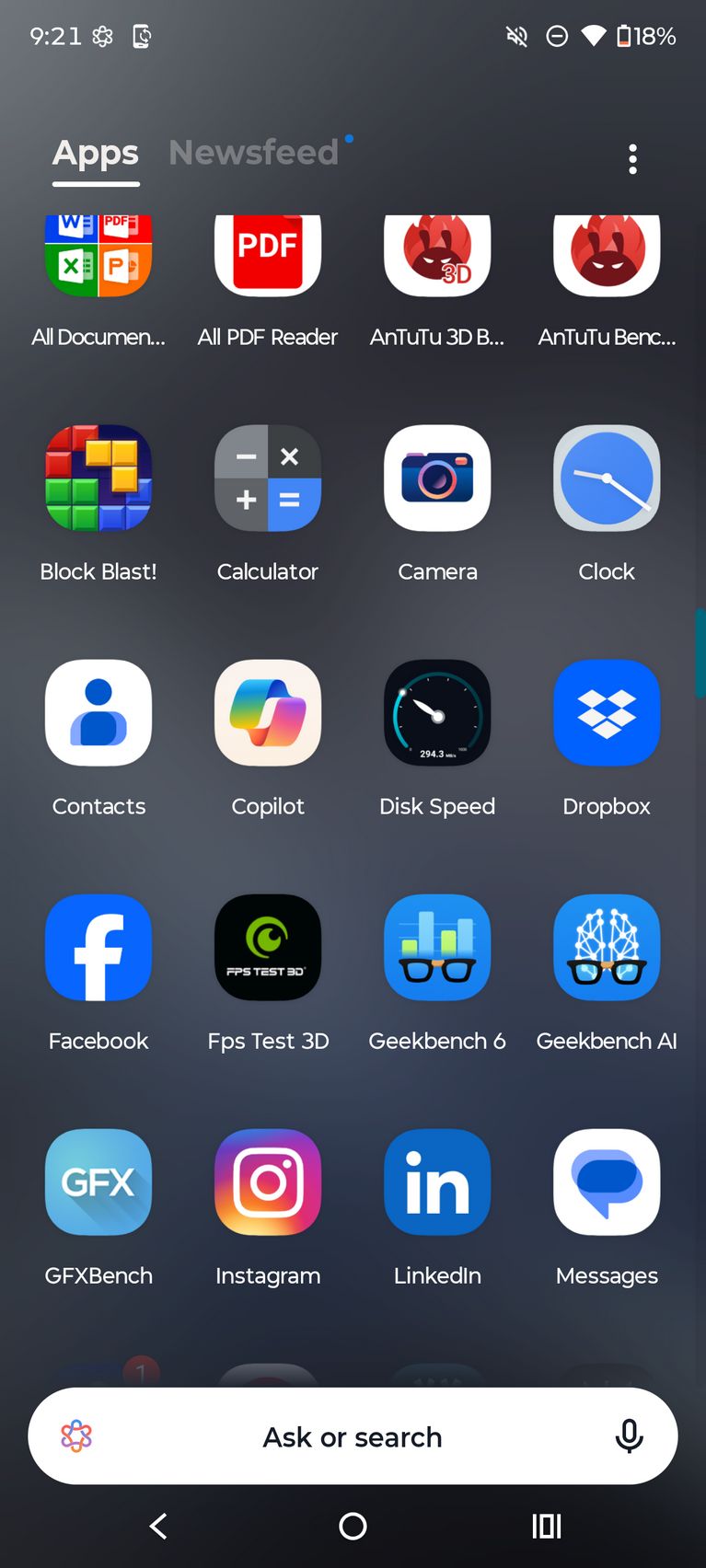Launch Geekbench 6
Image resolution: width=706 pixels, height=1568 pixels.
pos(437,948)
